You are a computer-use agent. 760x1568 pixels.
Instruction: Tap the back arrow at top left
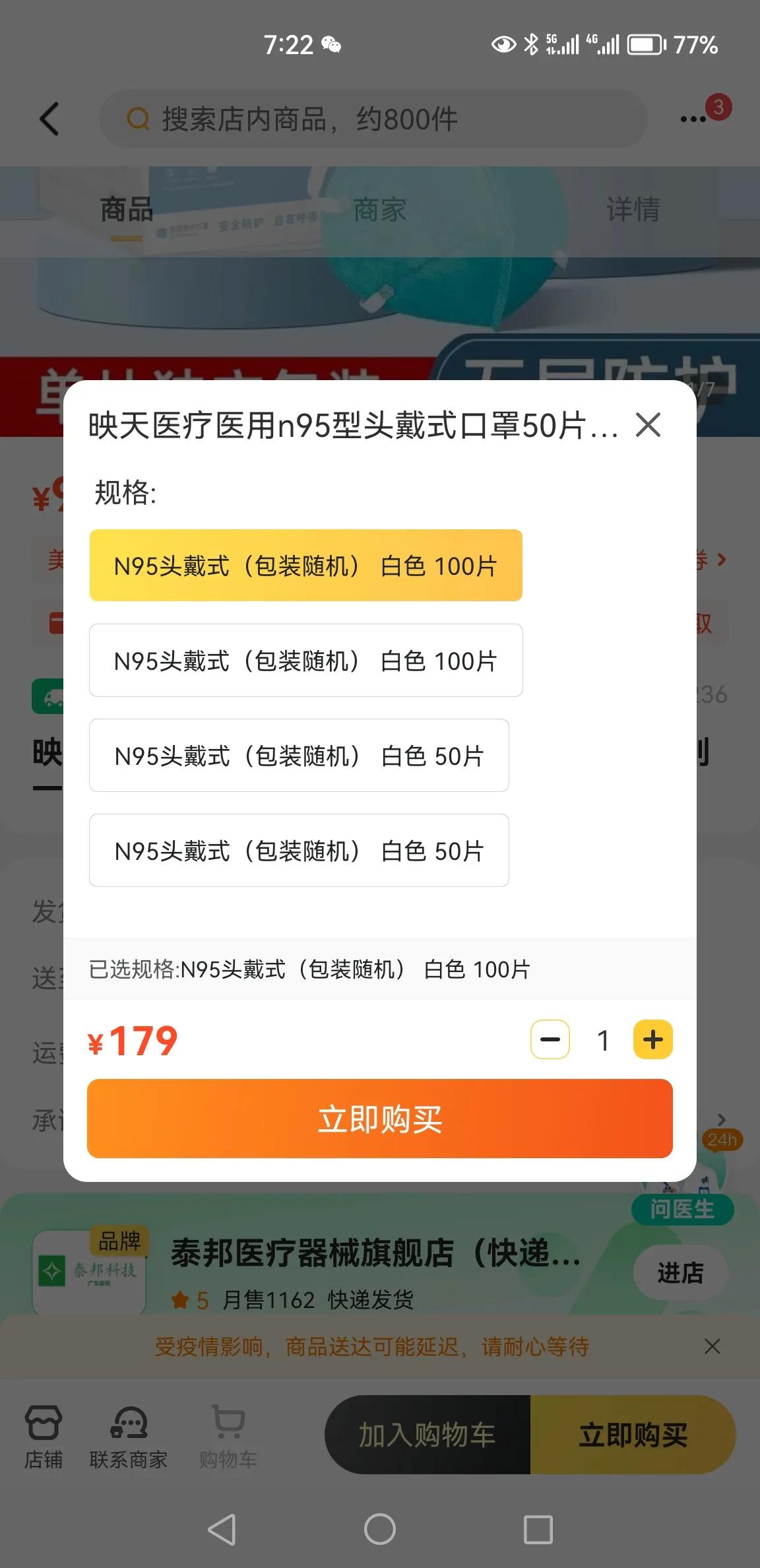pos(48,119)
